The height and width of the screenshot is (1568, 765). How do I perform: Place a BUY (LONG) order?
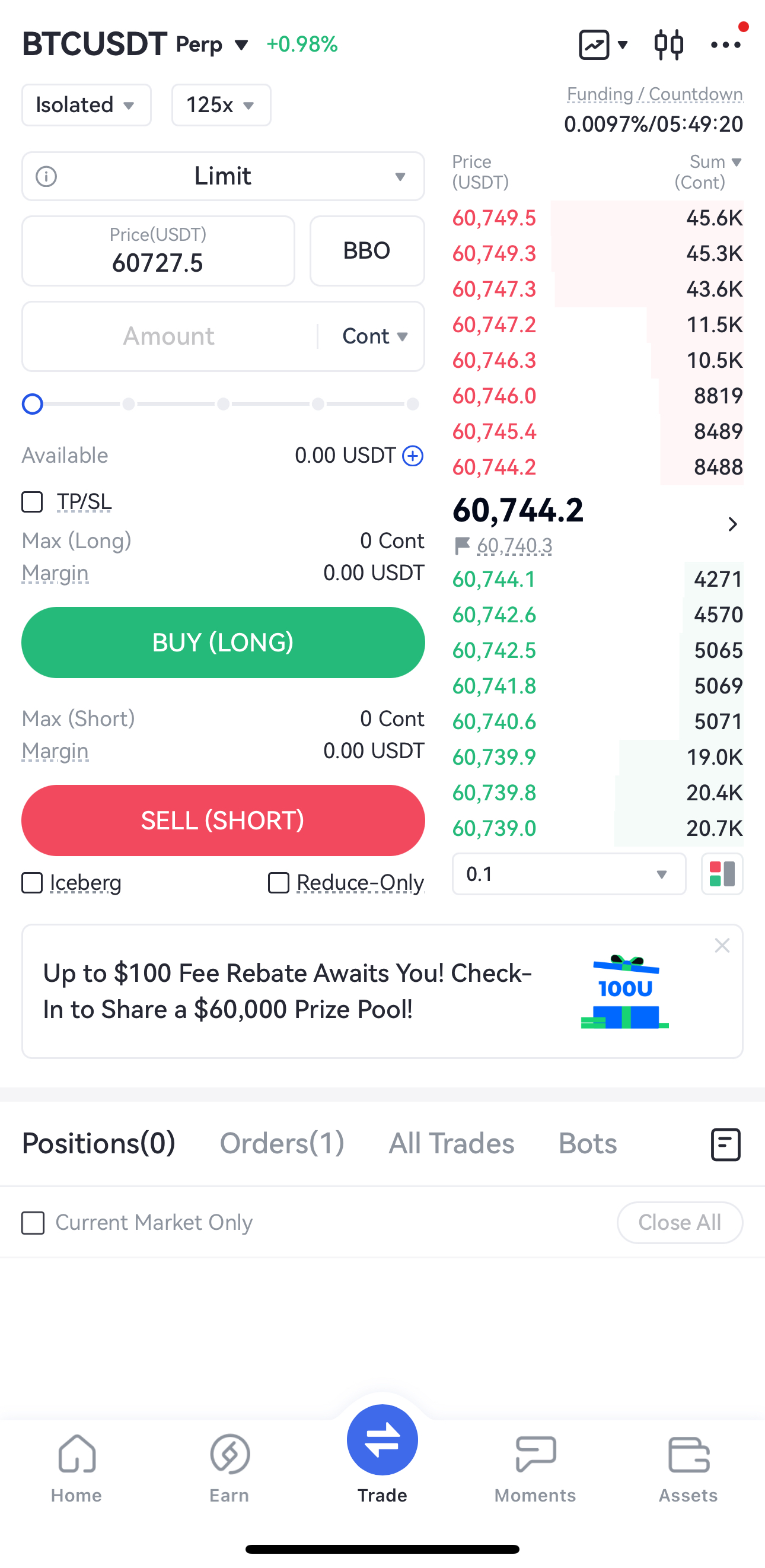tap(223, 643)
